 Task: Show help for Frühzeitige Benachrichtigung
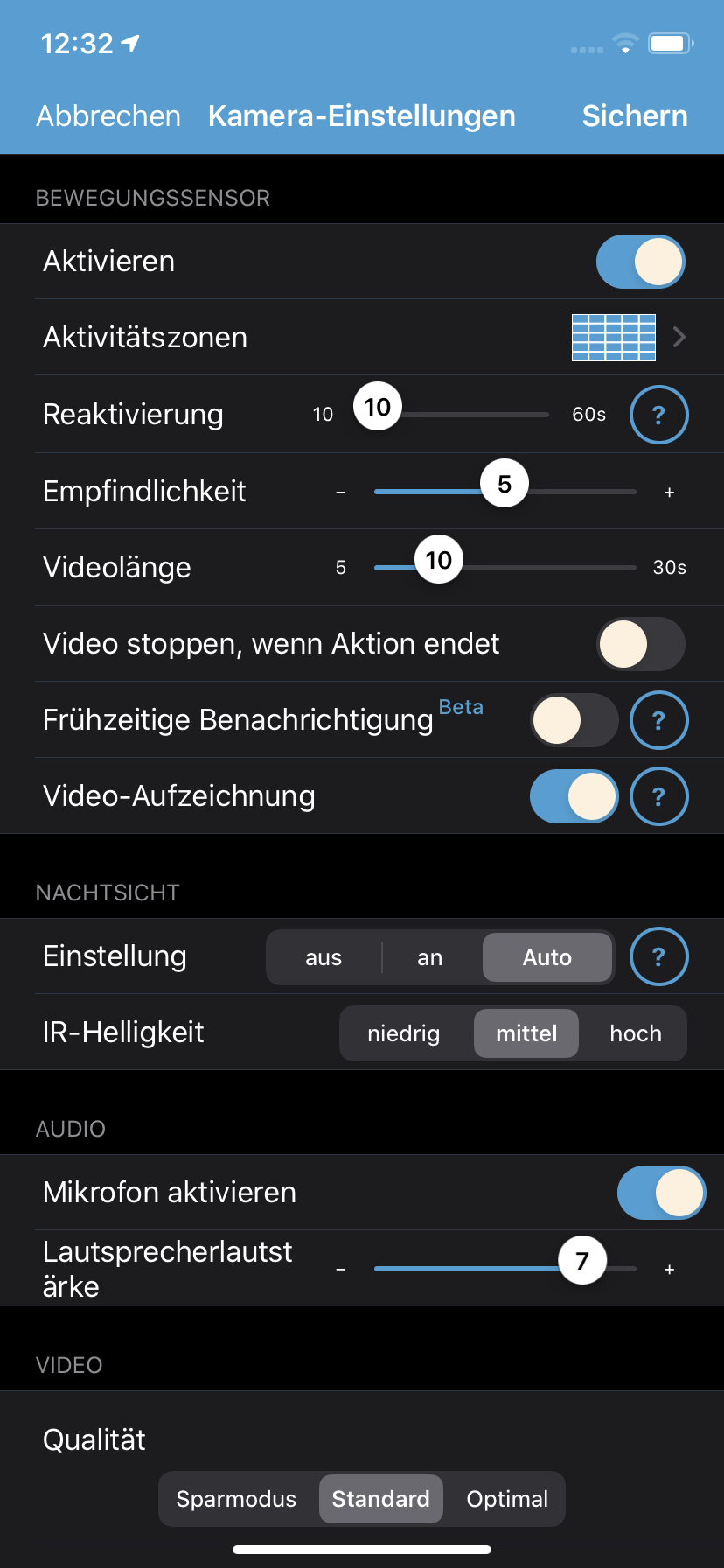pos(658,720)
